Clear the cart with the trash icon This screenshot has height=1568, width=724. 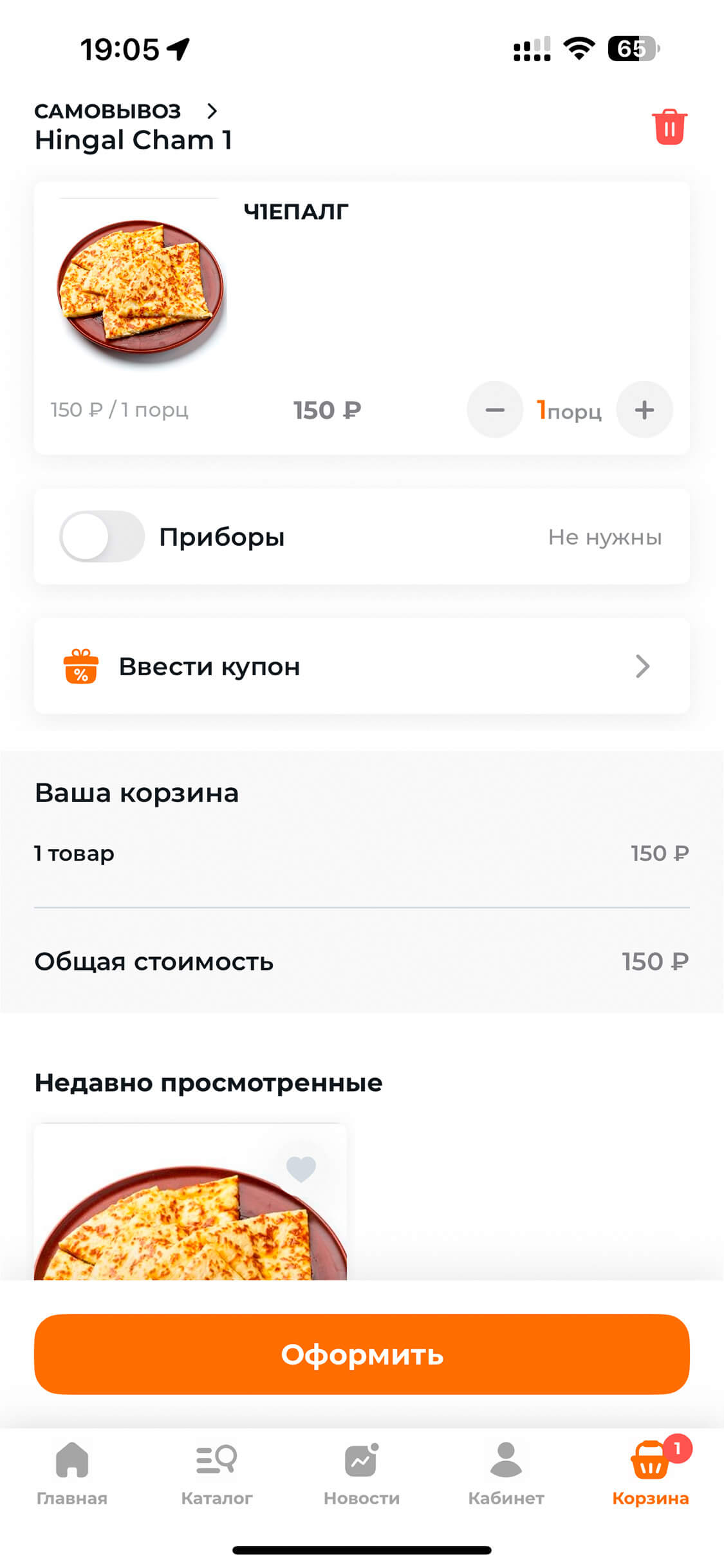coord(669,127)
